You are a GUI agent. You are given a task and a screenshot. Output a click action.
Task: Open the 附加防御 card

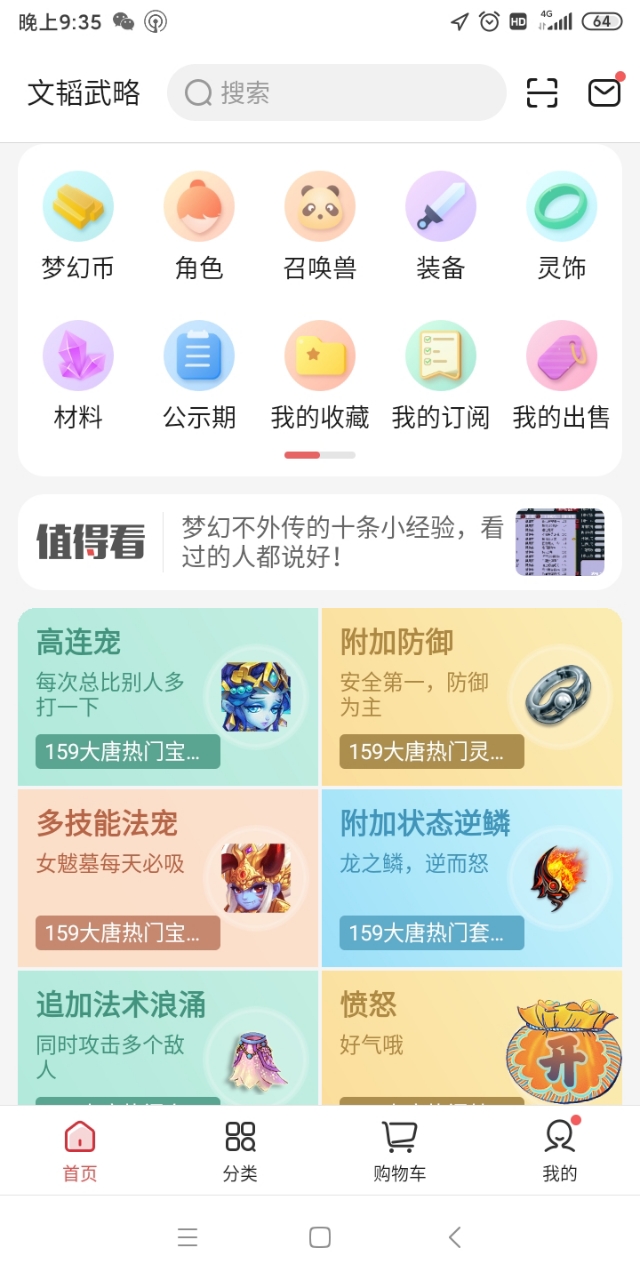pyautogui.click(x=472, y=697)
